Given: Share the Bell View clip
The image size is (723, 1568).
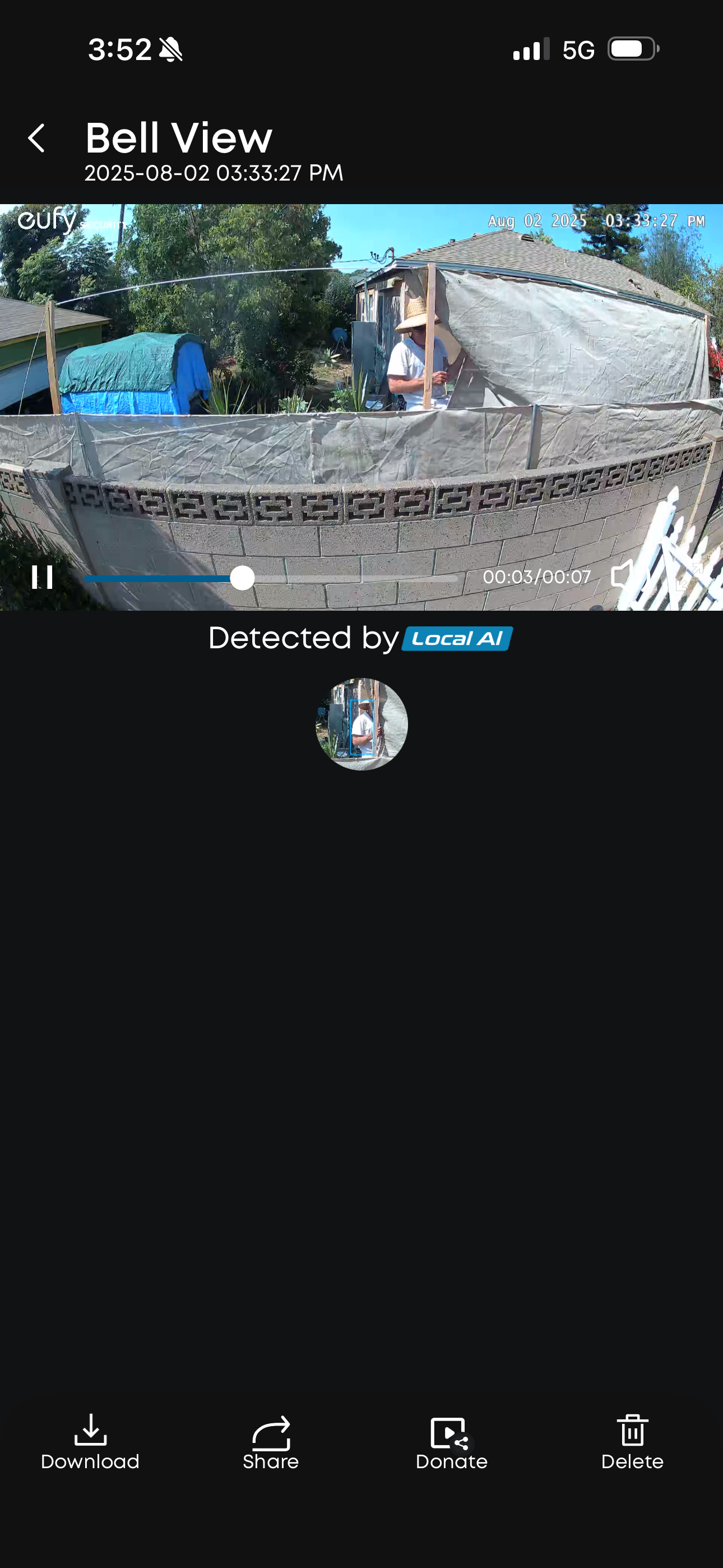Looking at the screenshot, I should point(271,1442).
